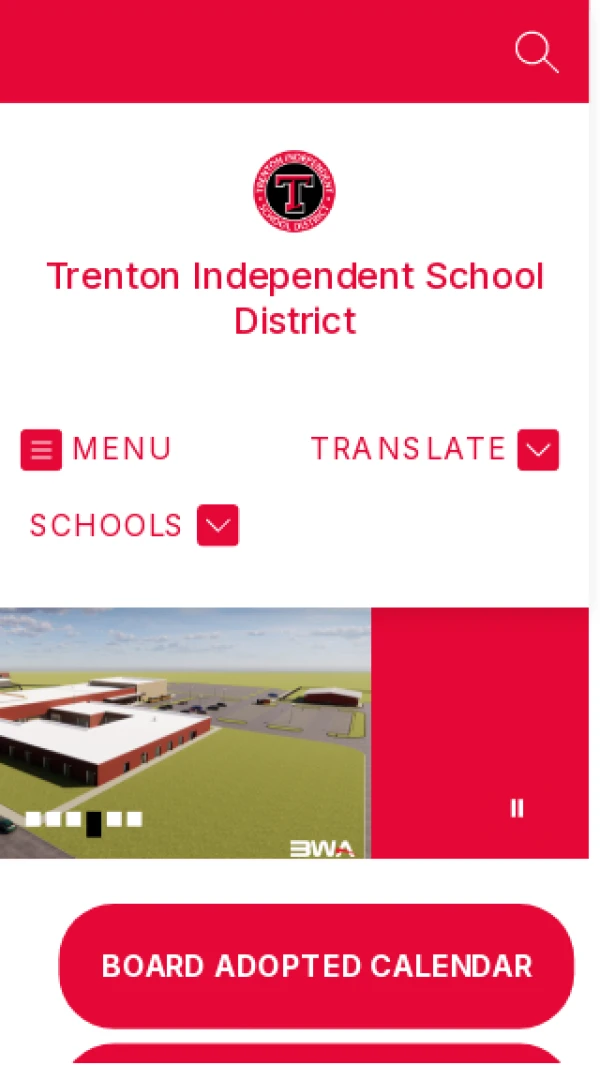This screenshot has width=600, height=1065.
Task: Open the search magnifier icon
Action: [536, 52]
